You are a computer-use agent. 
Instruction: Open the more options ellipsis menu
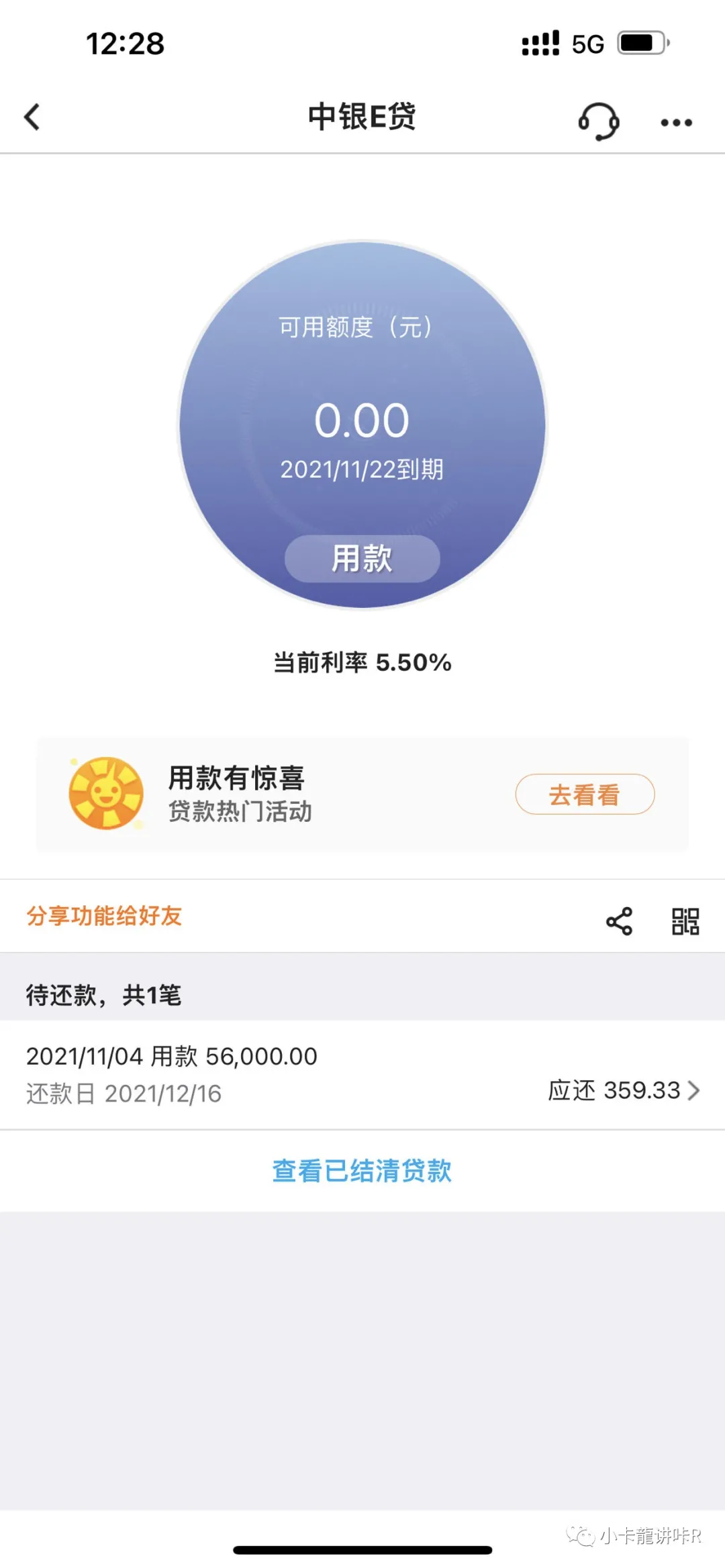pyautogui.click(x=675, y=122)
